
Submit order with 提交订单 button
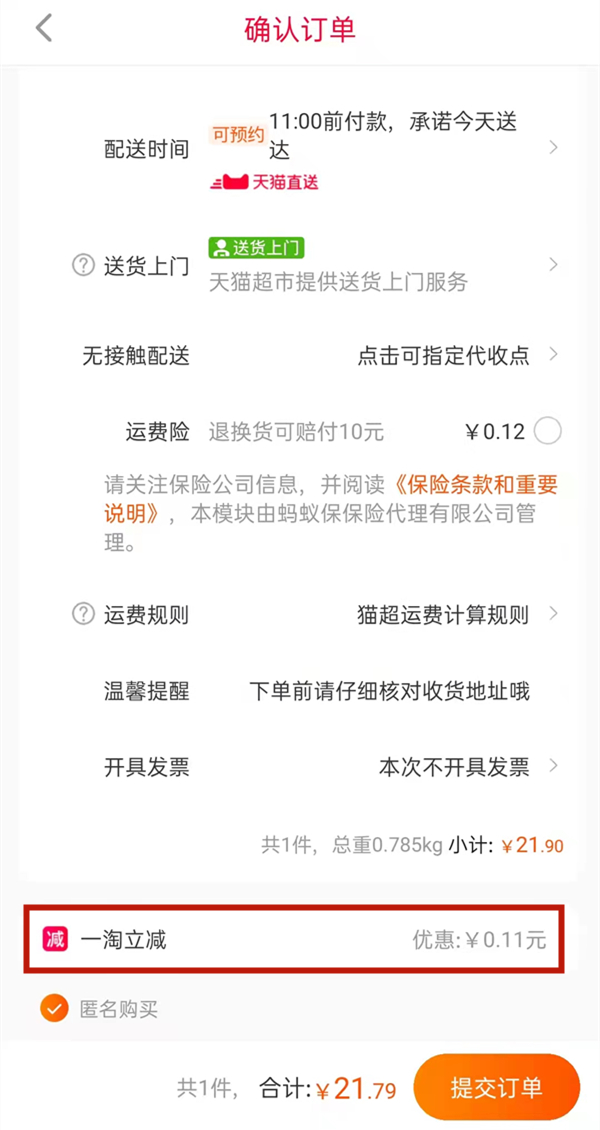[496, 1087]
